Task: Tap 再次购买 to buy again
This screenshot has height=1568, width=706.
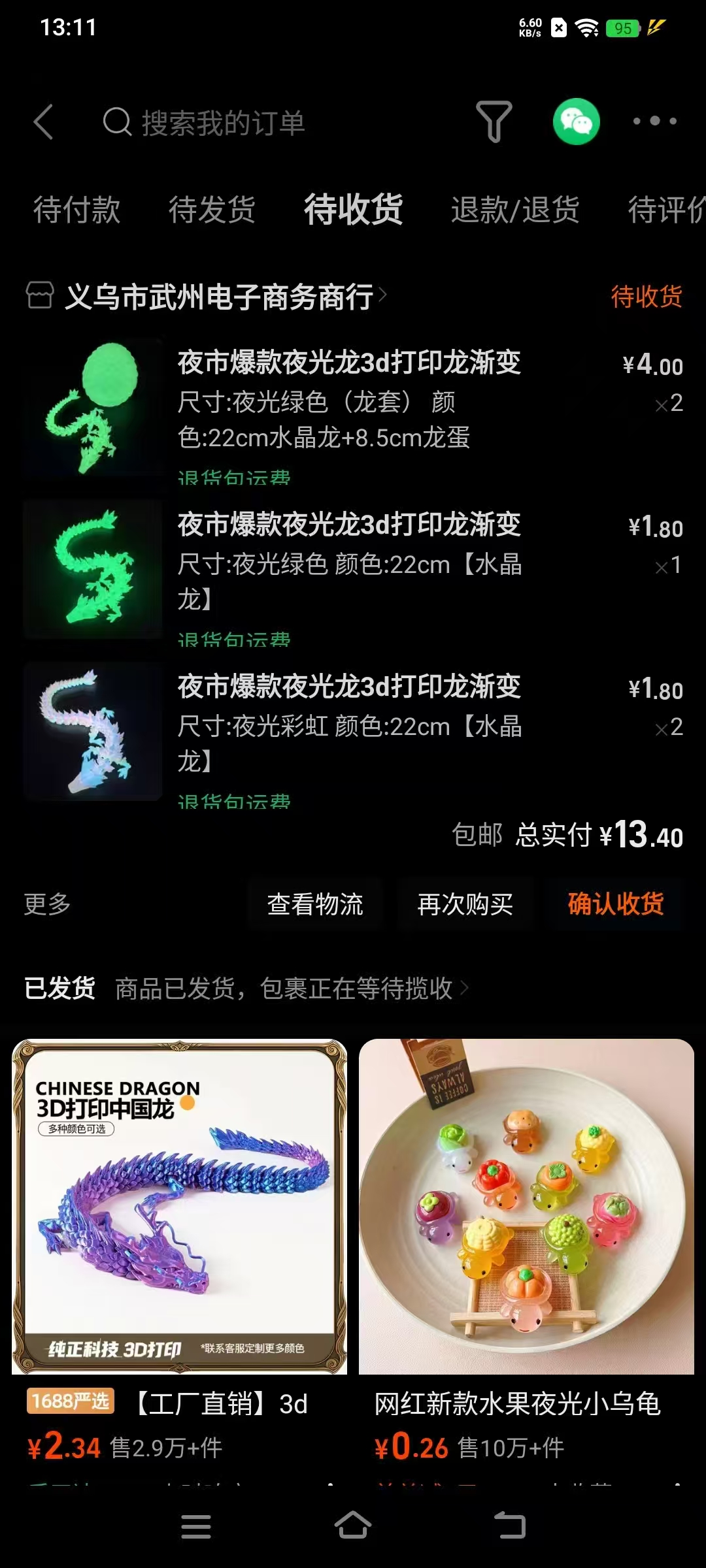Action: coord(465,904)
